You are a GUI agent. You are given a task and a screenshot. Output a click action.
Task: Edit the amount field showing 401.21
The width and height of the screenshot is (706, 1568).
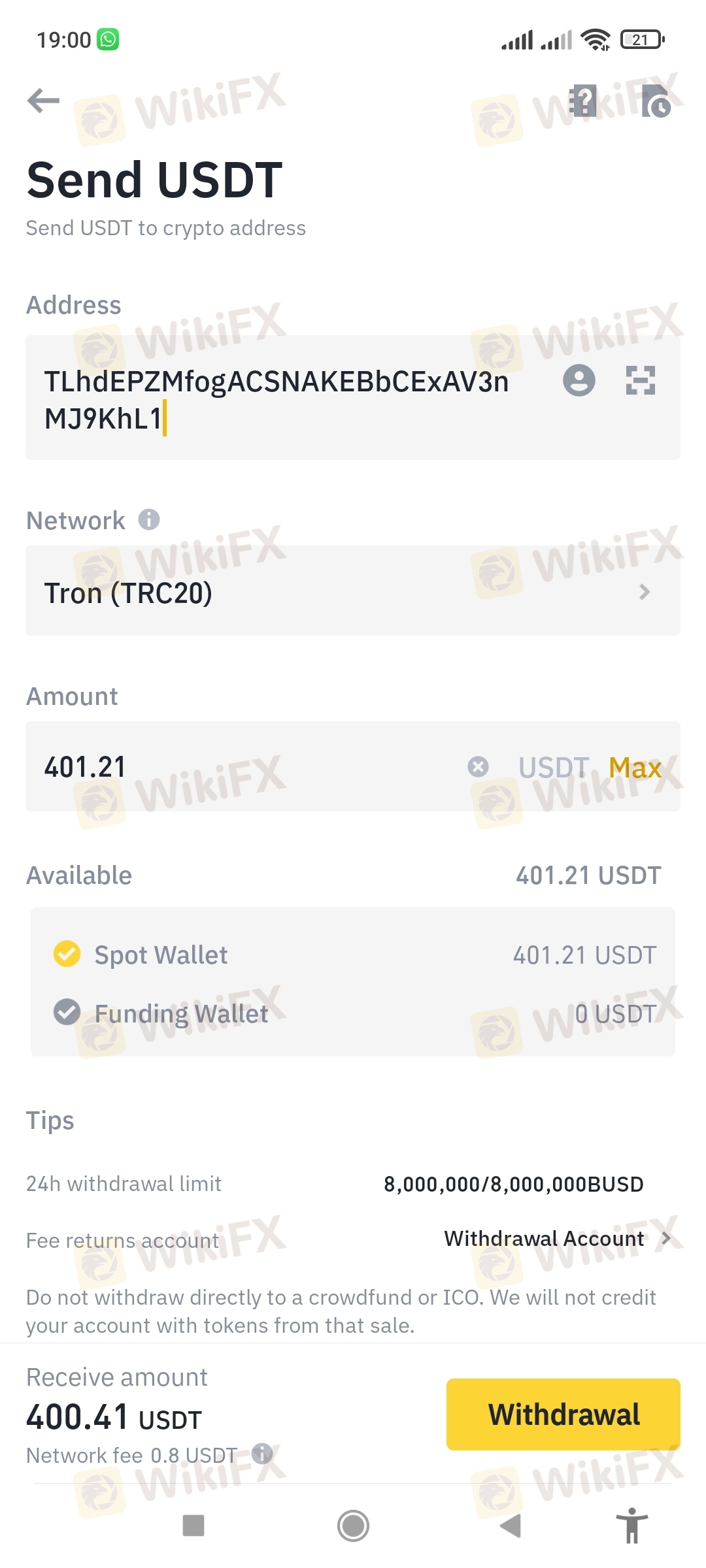tap(248, 767)
